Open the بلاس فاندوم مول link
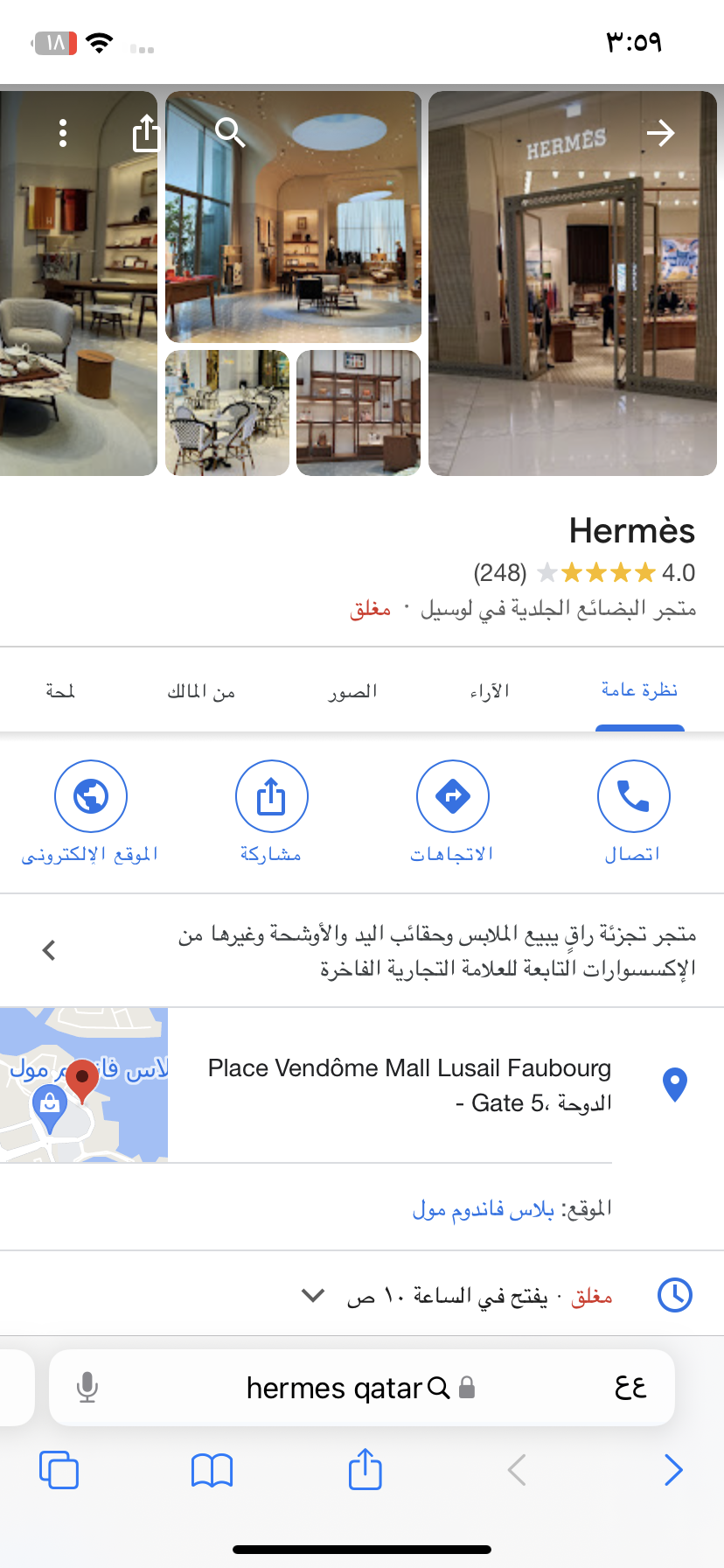This screenshot has width=724, height=1568. 484,1209
